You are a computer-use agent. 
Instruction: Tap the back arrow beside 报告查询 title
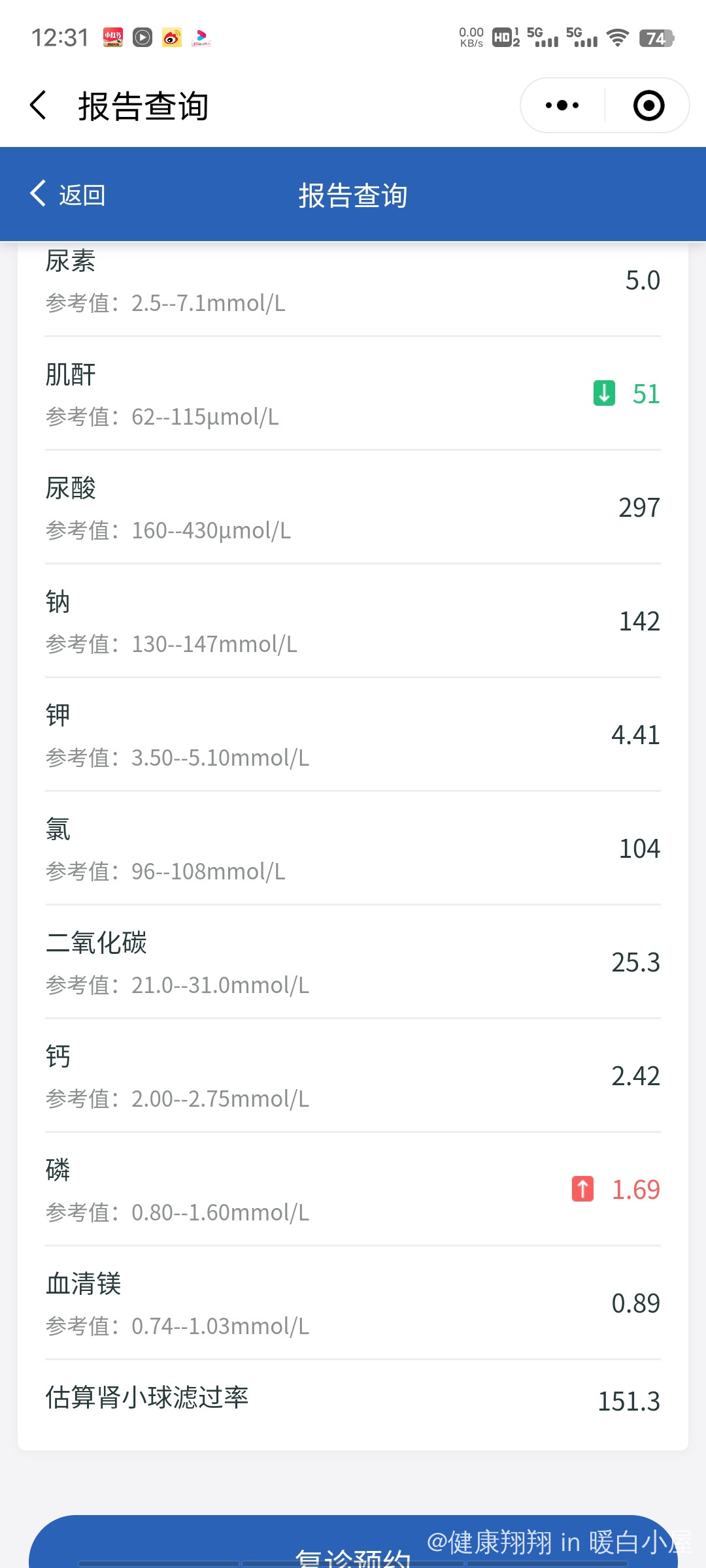(x=39, y=105)
